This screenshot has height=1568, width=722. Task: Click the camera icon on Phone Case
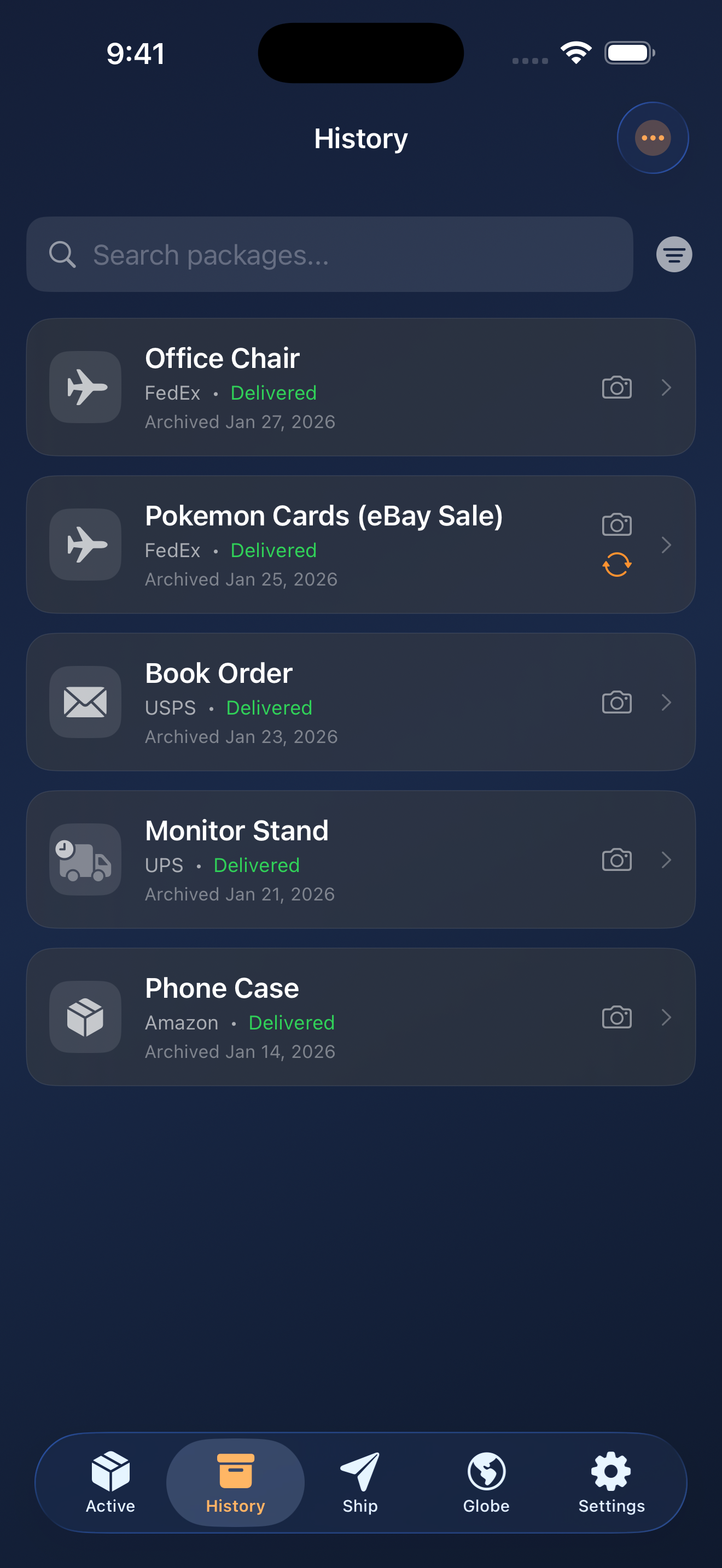[x=616, y=1017]
